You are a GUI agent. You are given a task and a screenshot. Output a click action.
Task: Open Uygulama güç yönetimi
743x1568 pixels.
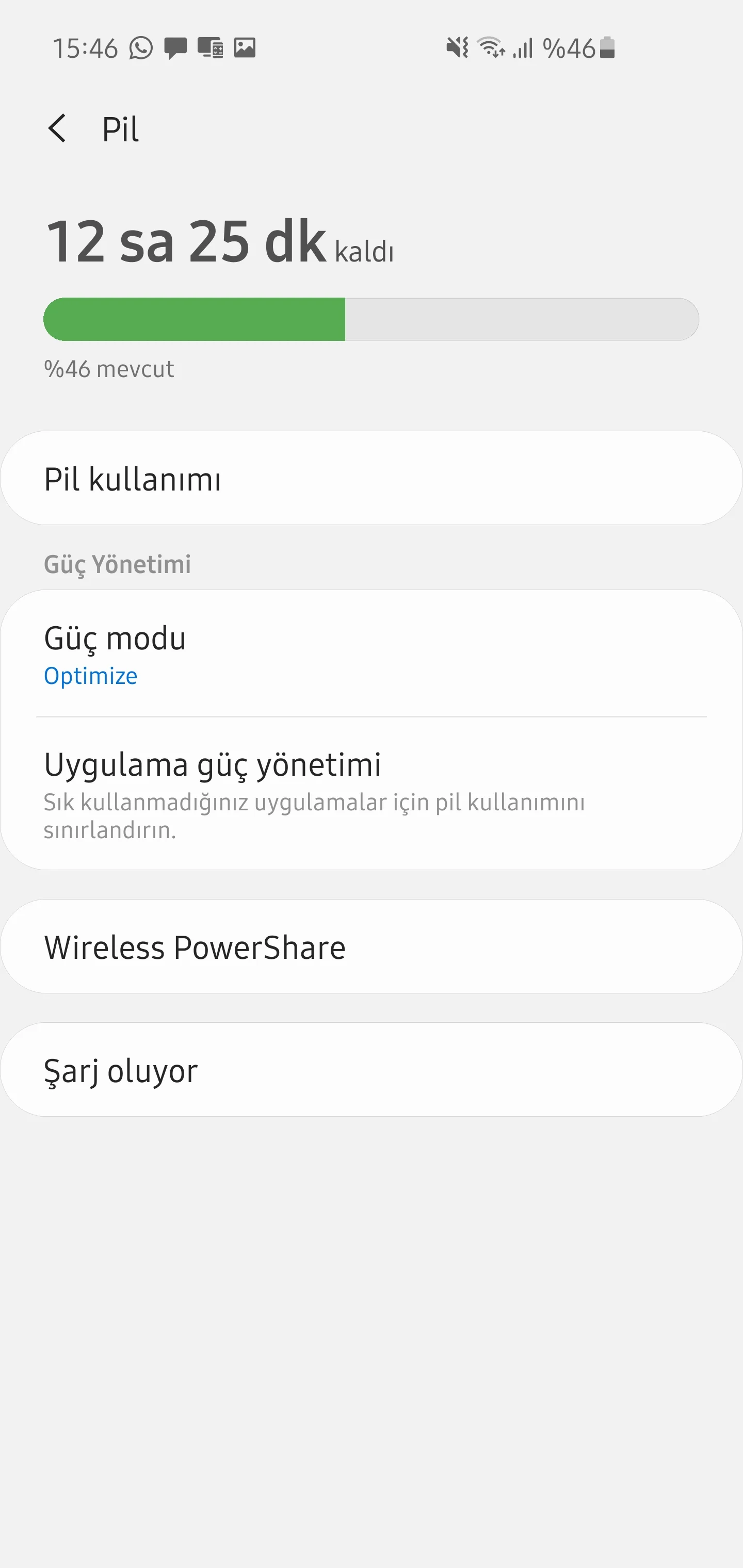[x=370, y=793]
